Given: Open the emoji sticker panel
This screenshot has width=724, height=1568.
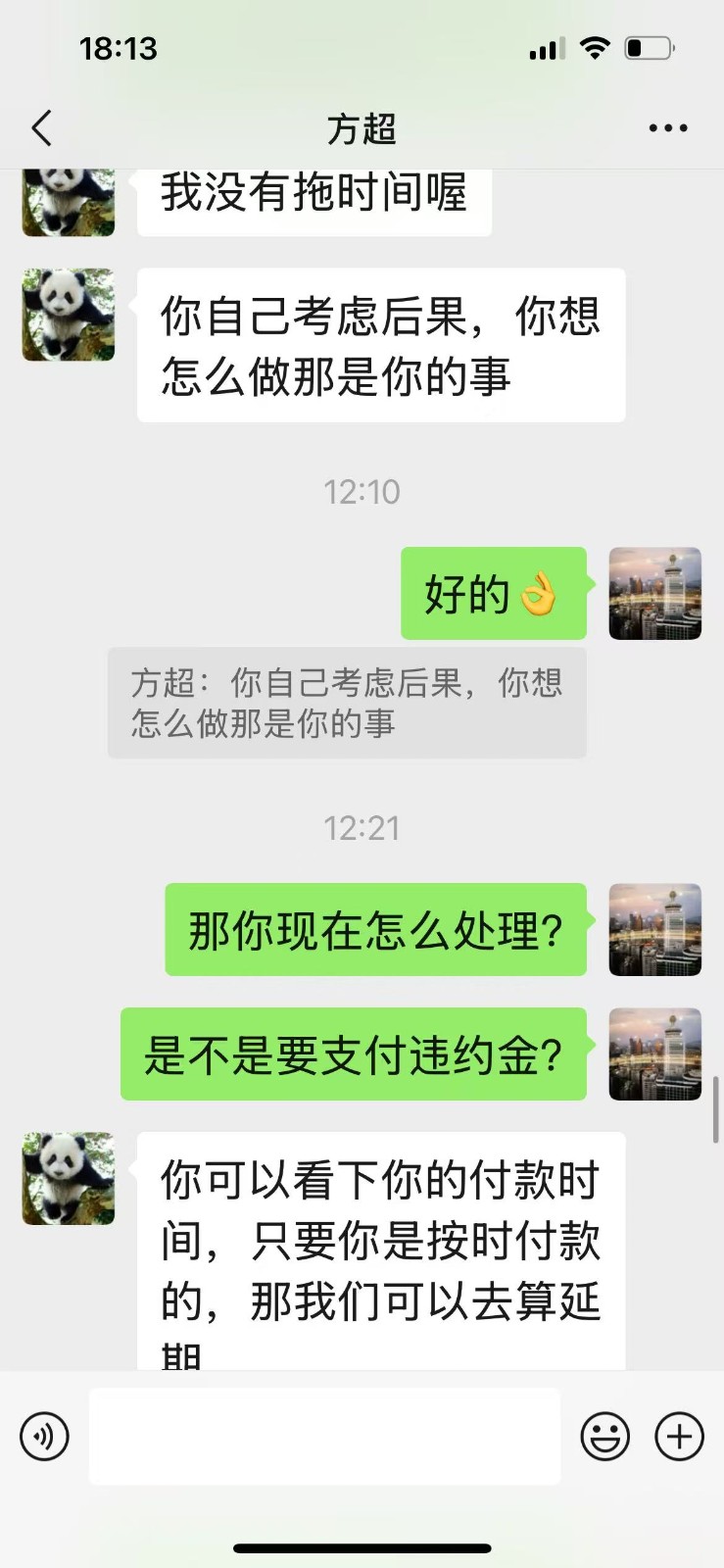Looking at the screenshot, I should 604,1437.
